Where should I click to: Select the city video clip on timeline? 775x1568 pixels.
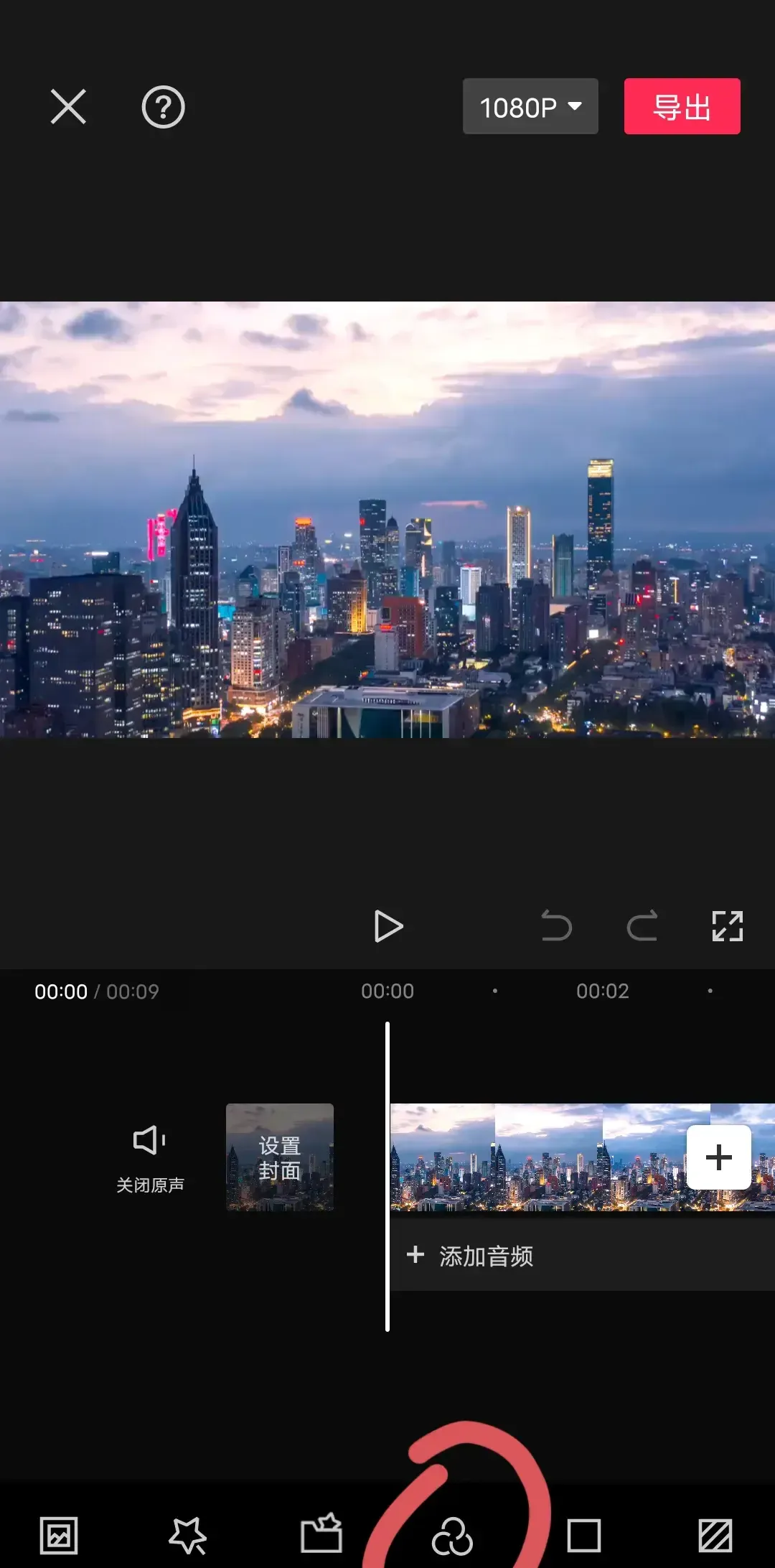click(x=531, y=1157)
